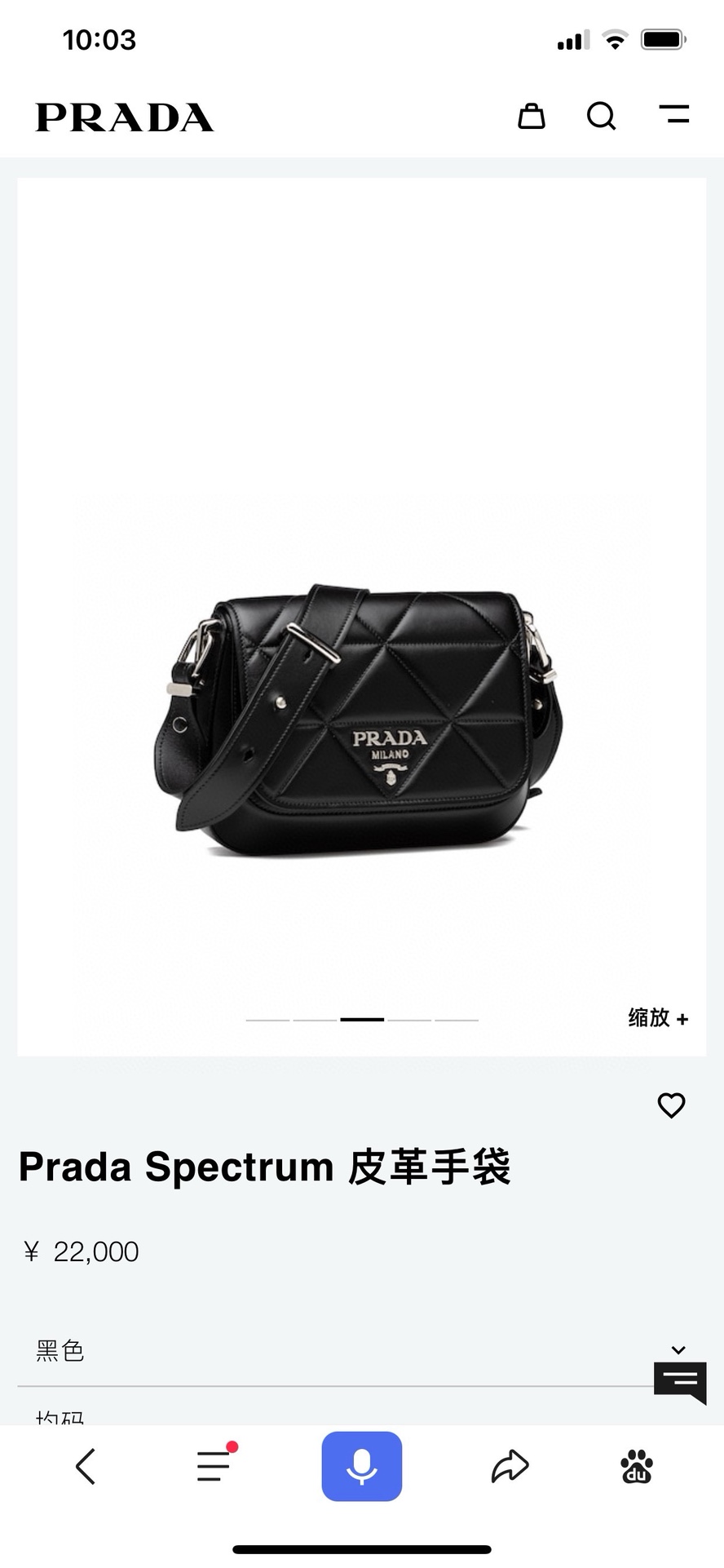
Task: Activate the voice search microphone
Action: click(361, 1466)
